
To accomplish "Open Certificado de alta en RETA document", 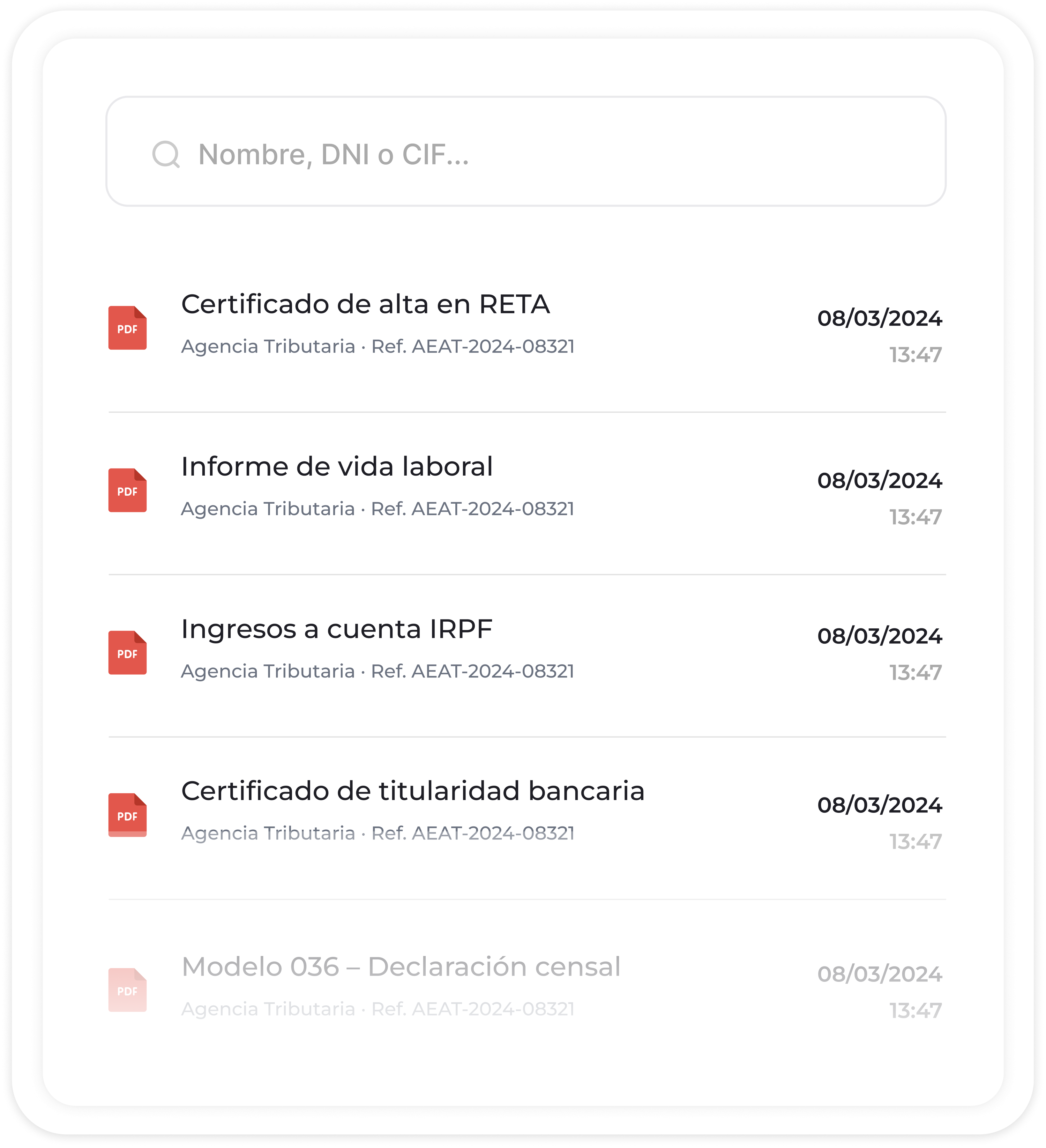I will pos(365,304).
